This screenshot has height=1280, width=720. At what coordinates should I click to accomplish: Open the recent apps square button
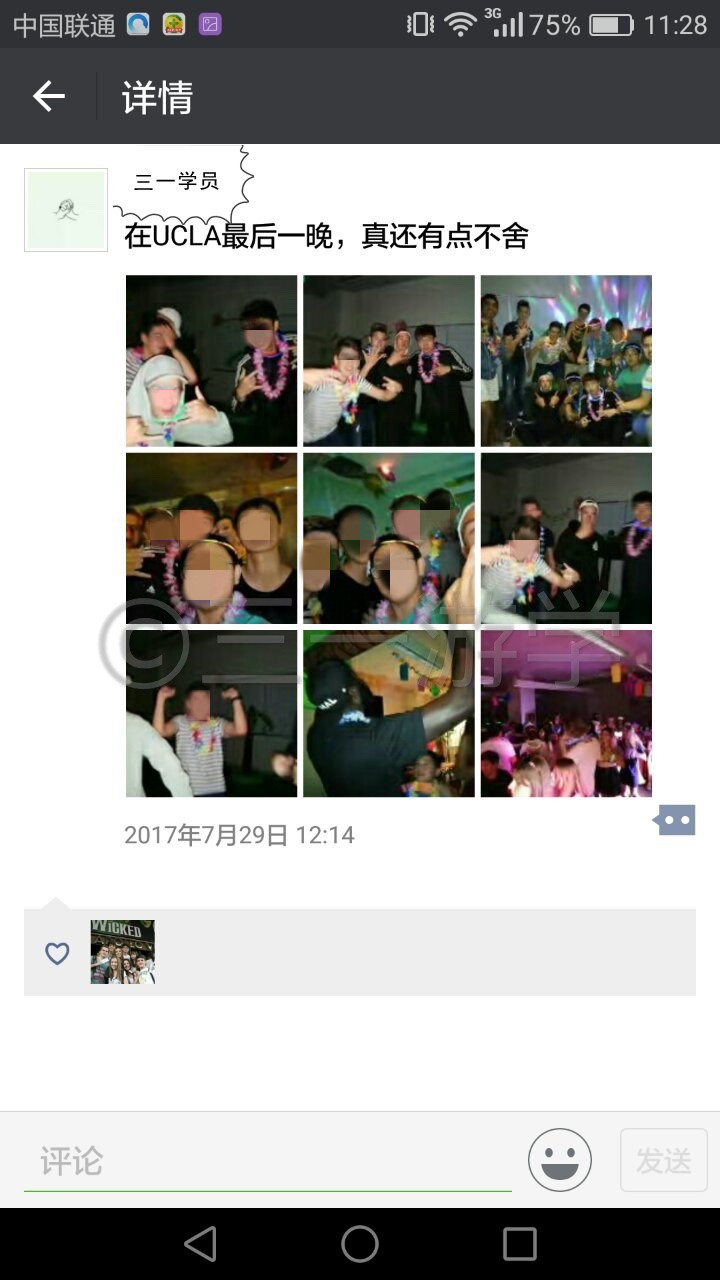[x=520, y=1244]
